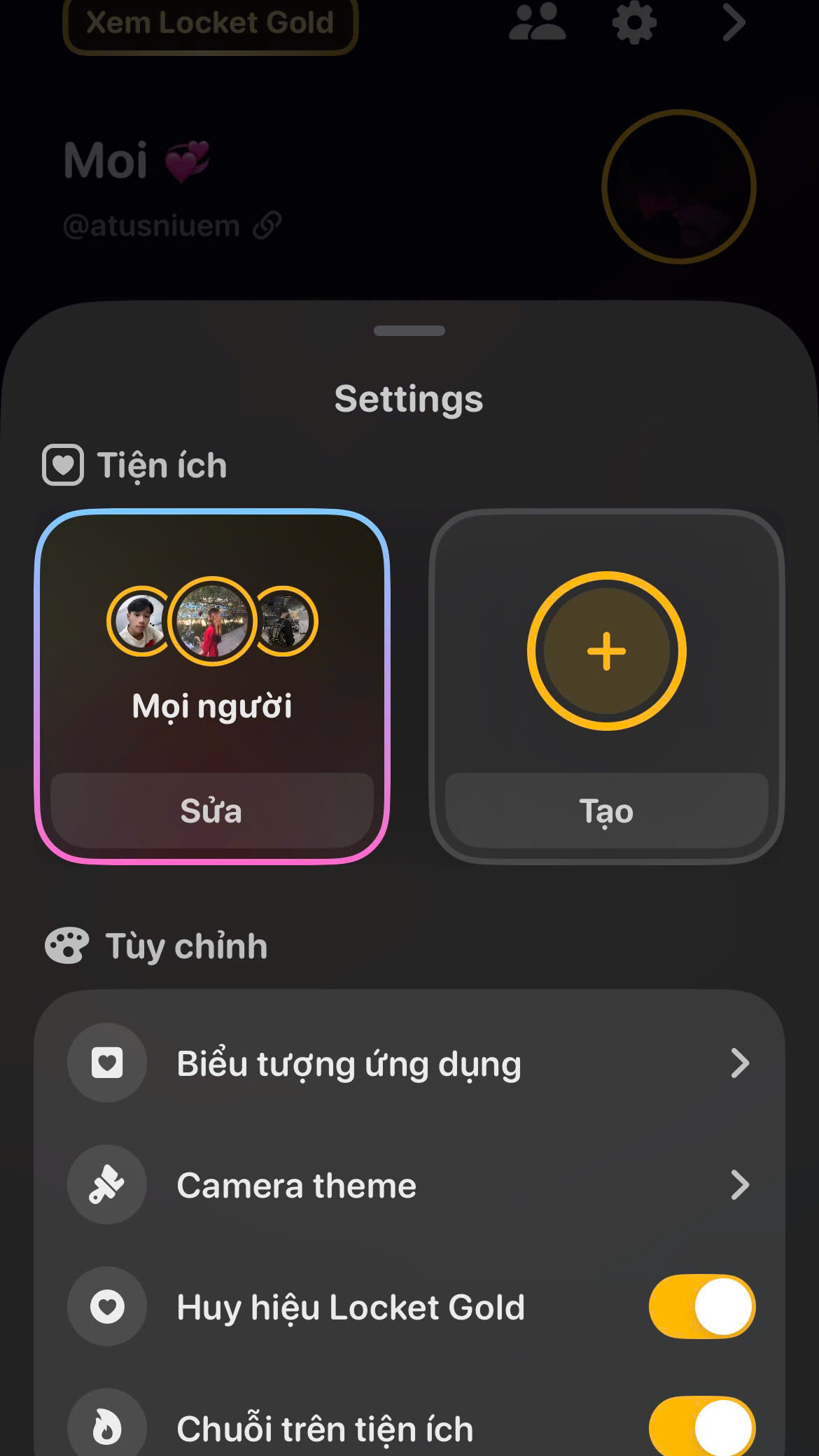This screenshot has height=1456, width=819.
Task: Open the settings gear icon
Action: [634, 23]
